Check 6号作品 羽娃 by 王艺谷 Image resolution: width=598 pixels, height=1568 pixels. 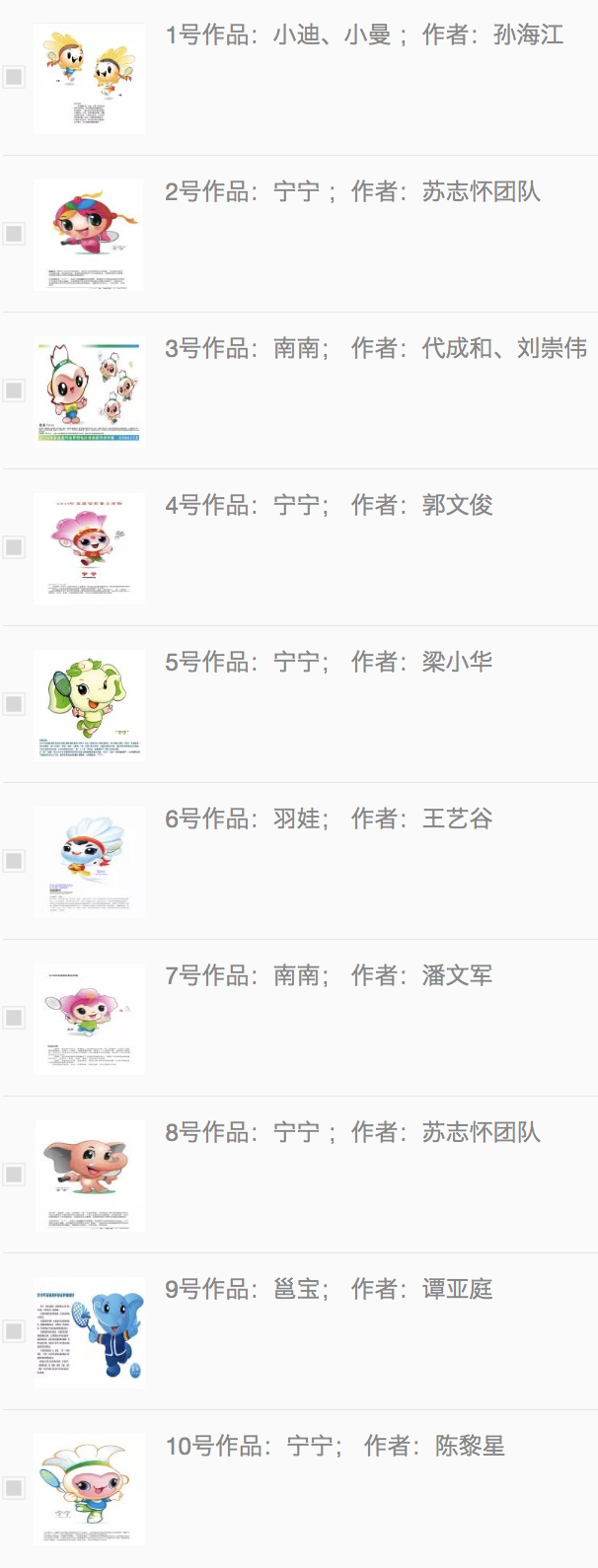[x=14, y=861]
